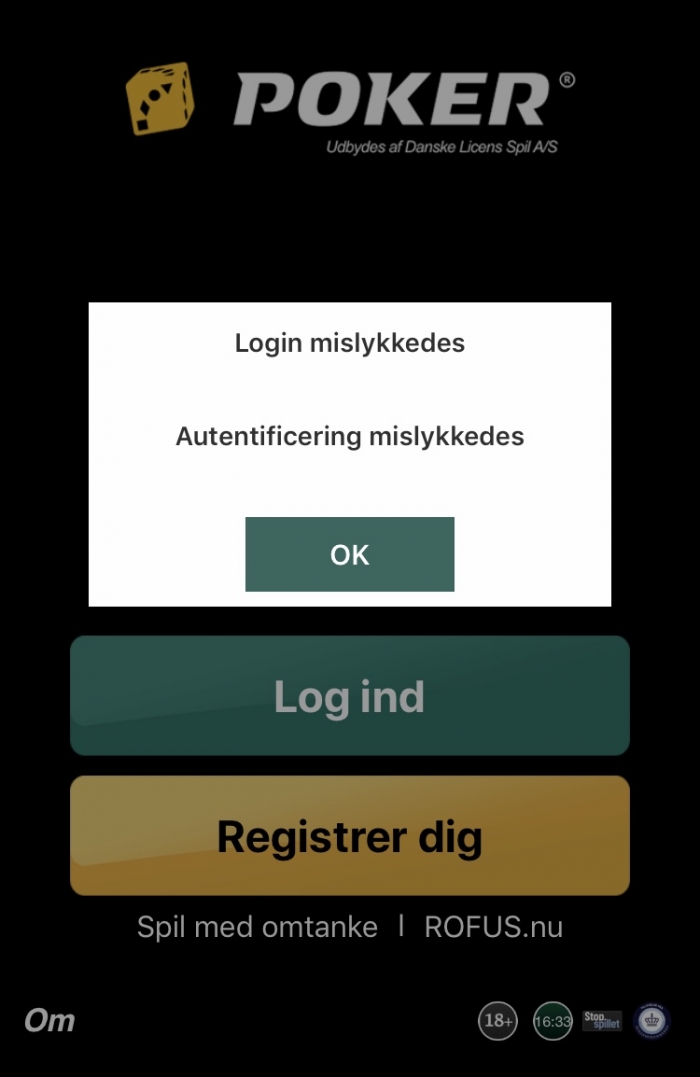This screenshot has height=1077, width=700.
Task: Tap the Log ind button
Action: coord(349,696)
